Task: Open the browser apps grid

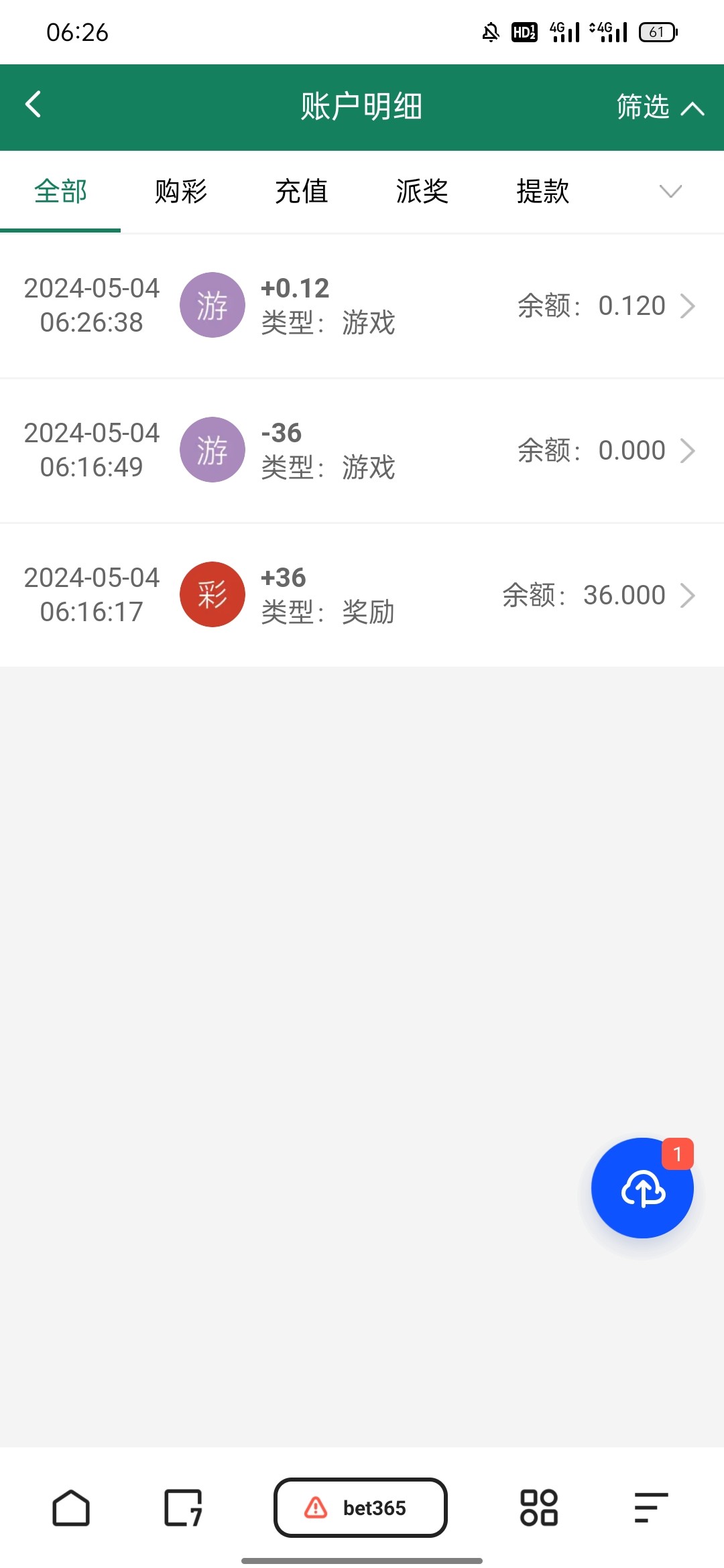Action: [x=539, y=1508]
